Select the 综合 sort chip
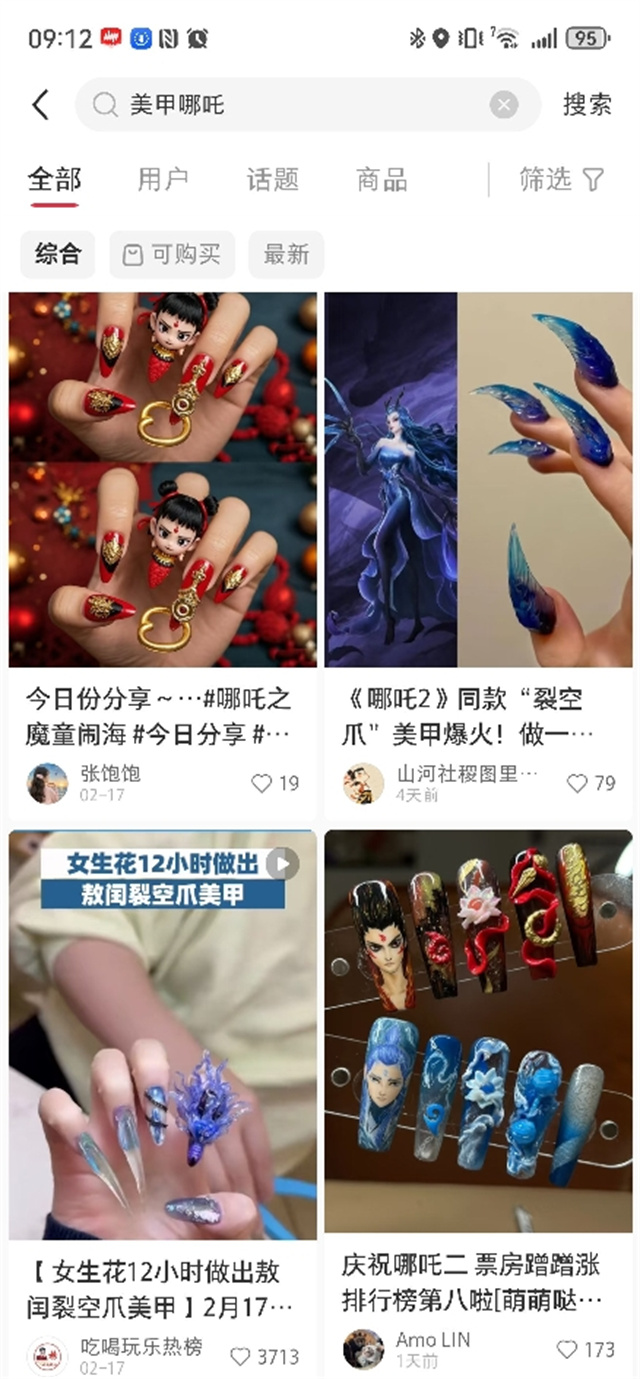The width and height of the screenshot is (640, 1379). click(x=58, y=254)
